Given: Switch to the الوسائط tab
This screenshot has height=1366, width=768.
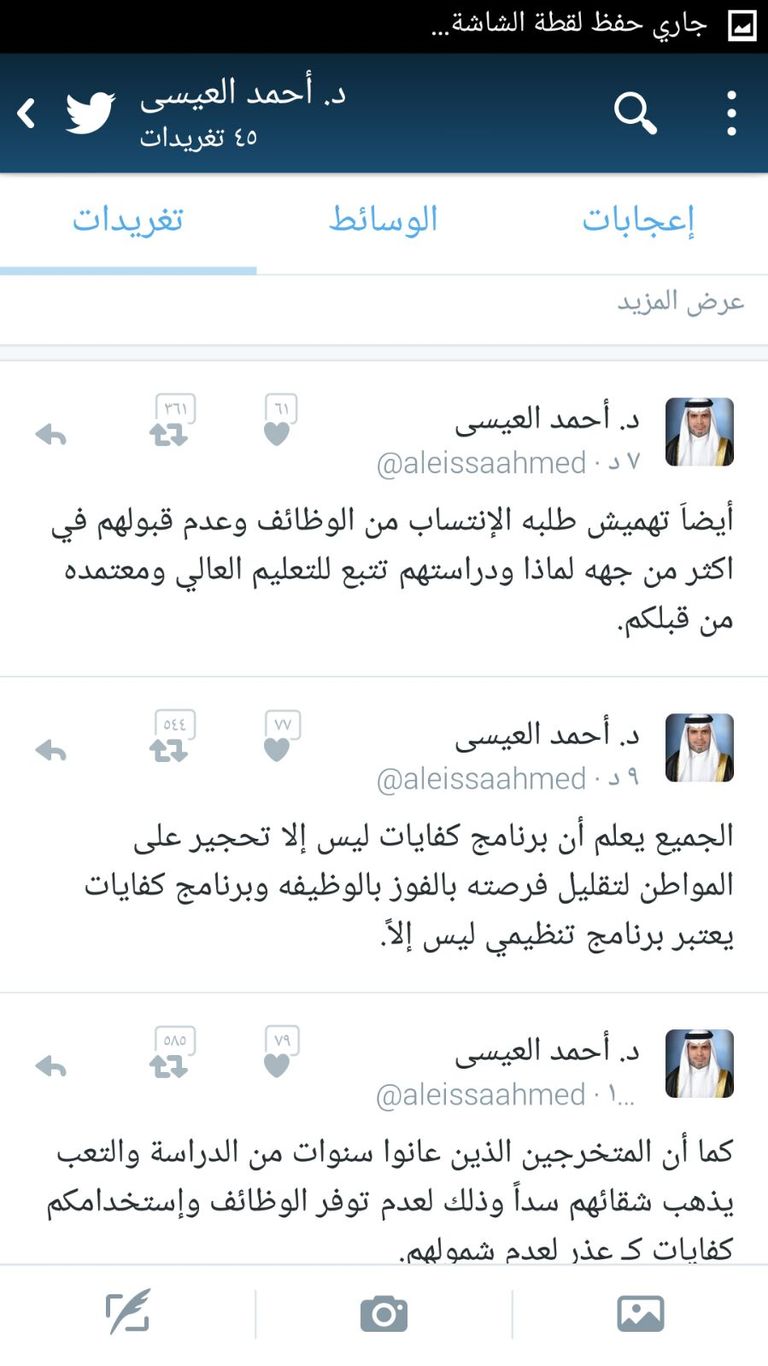Looking at the screenshot, I should coord(384,220).
